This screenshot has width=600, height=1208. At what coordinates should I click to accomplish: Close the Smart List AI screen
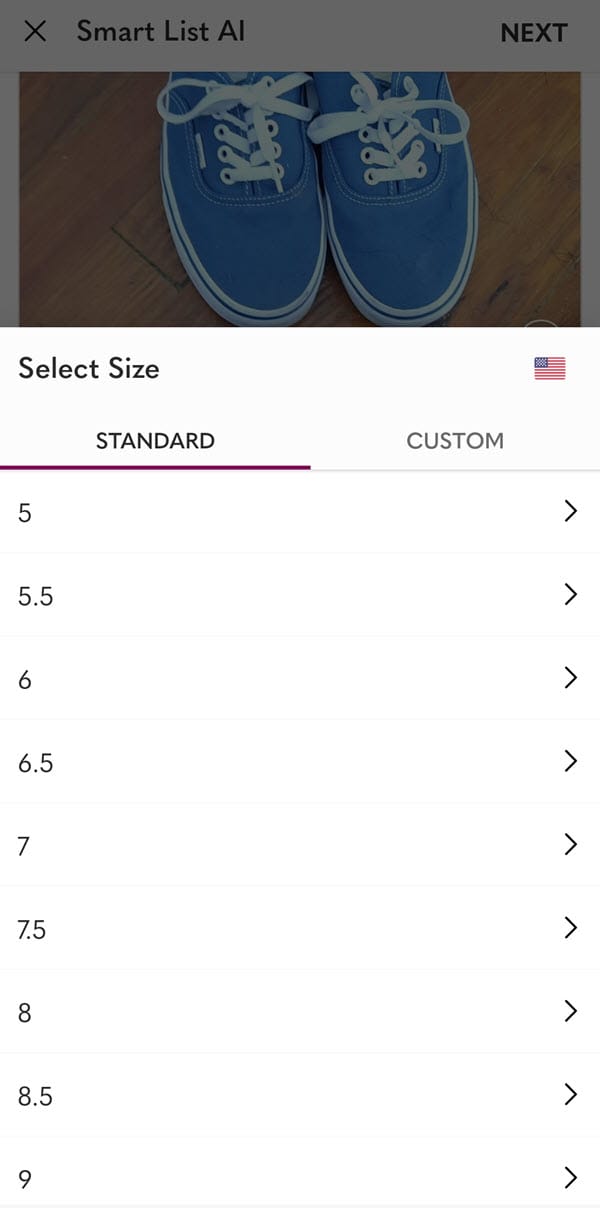[x=35, y=32]
